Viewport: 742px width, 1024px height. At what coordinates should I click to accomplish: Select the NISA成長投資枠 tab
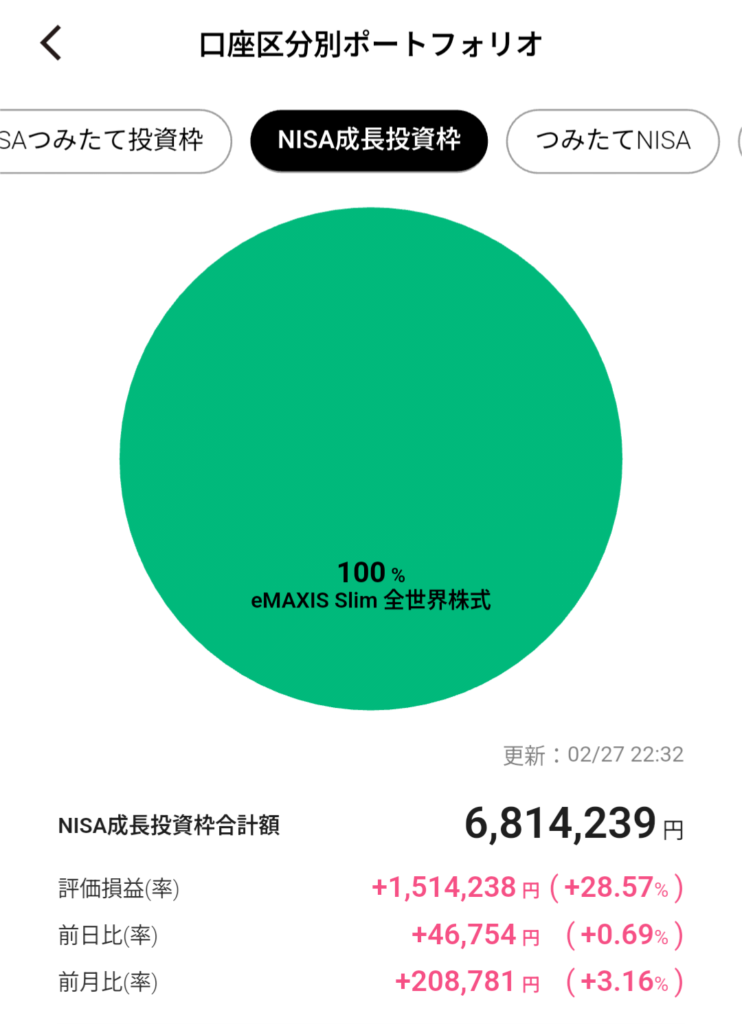point(369,141)
